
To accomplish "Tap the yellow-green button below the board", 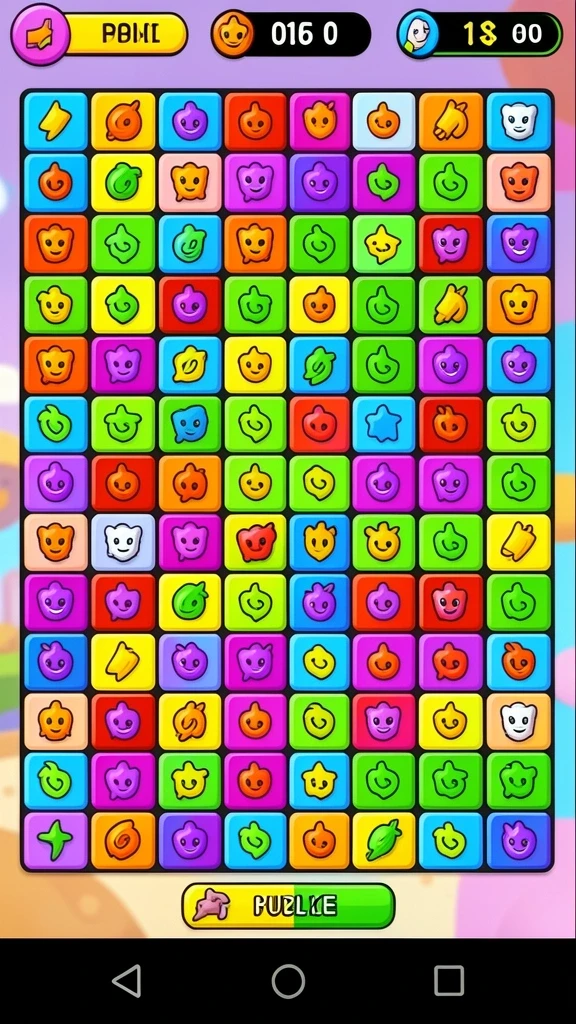I will pyautogui.click(x=288, y=905).
